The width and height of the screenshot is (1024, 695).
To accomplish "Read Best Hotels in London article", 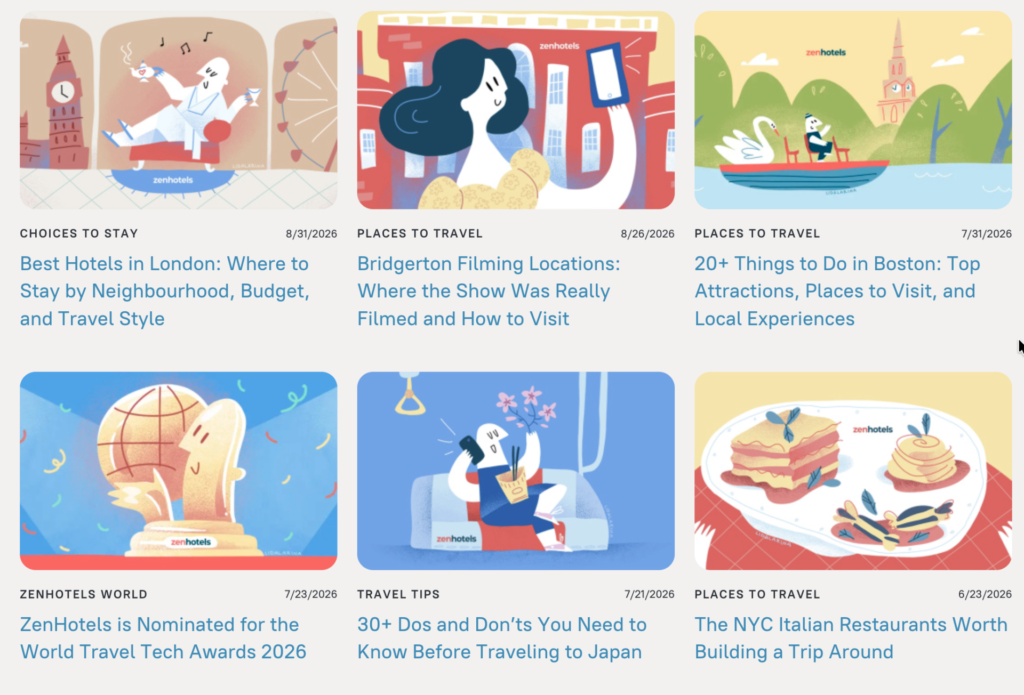I will pyautogui.click(x=165, y=291).
